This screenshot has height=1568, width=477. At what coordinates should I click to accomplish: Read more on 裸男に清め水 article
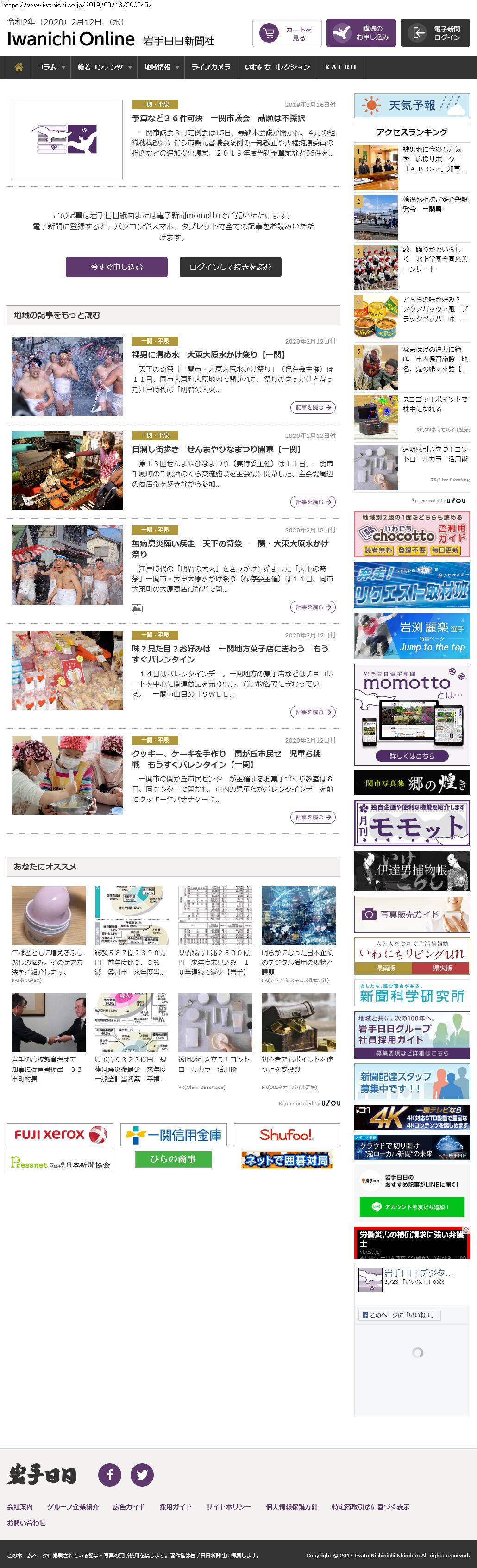point(313,407)
